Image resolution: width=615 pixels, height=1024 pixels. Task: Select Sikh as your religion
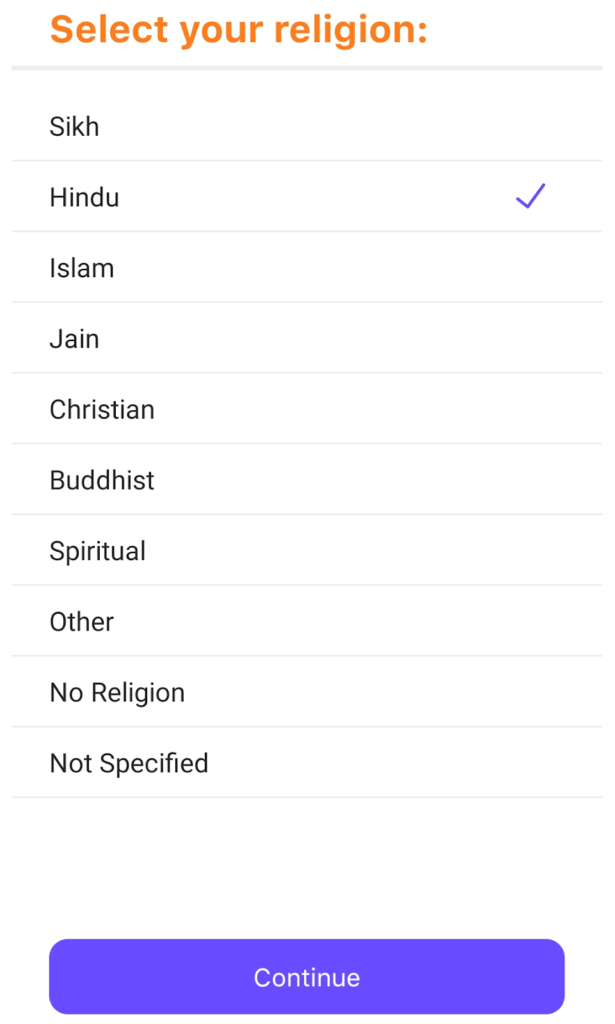[307, 126]
